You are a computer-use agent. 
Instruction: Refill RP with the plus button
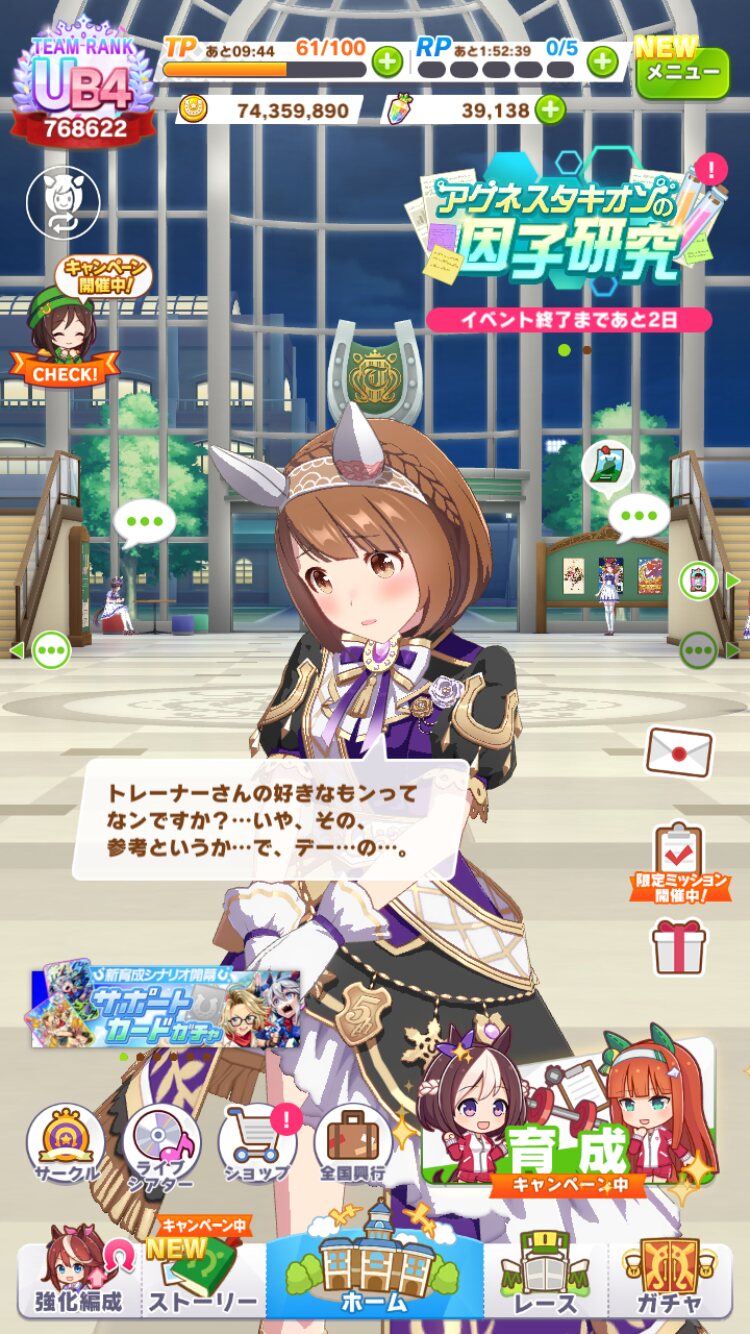pyautogui.click(x=602, y=62)
